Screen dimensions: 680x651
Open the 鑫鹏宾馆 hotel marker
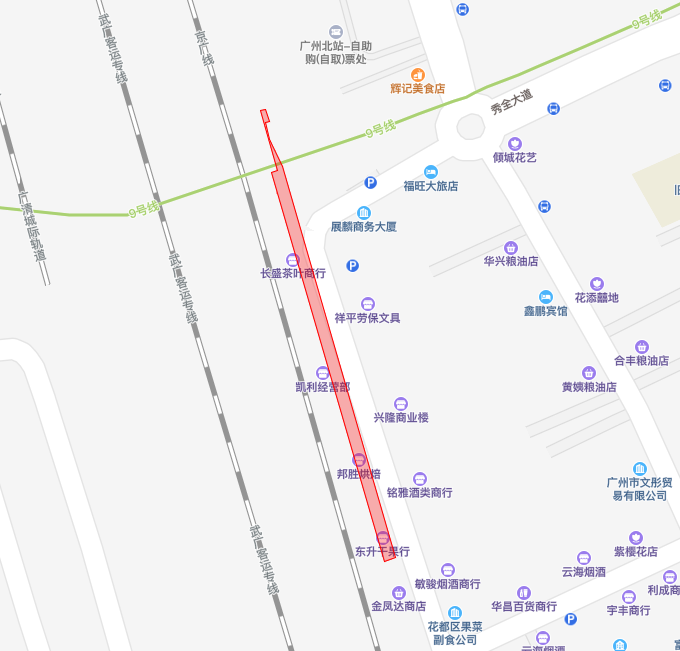[x=545, y=297]
